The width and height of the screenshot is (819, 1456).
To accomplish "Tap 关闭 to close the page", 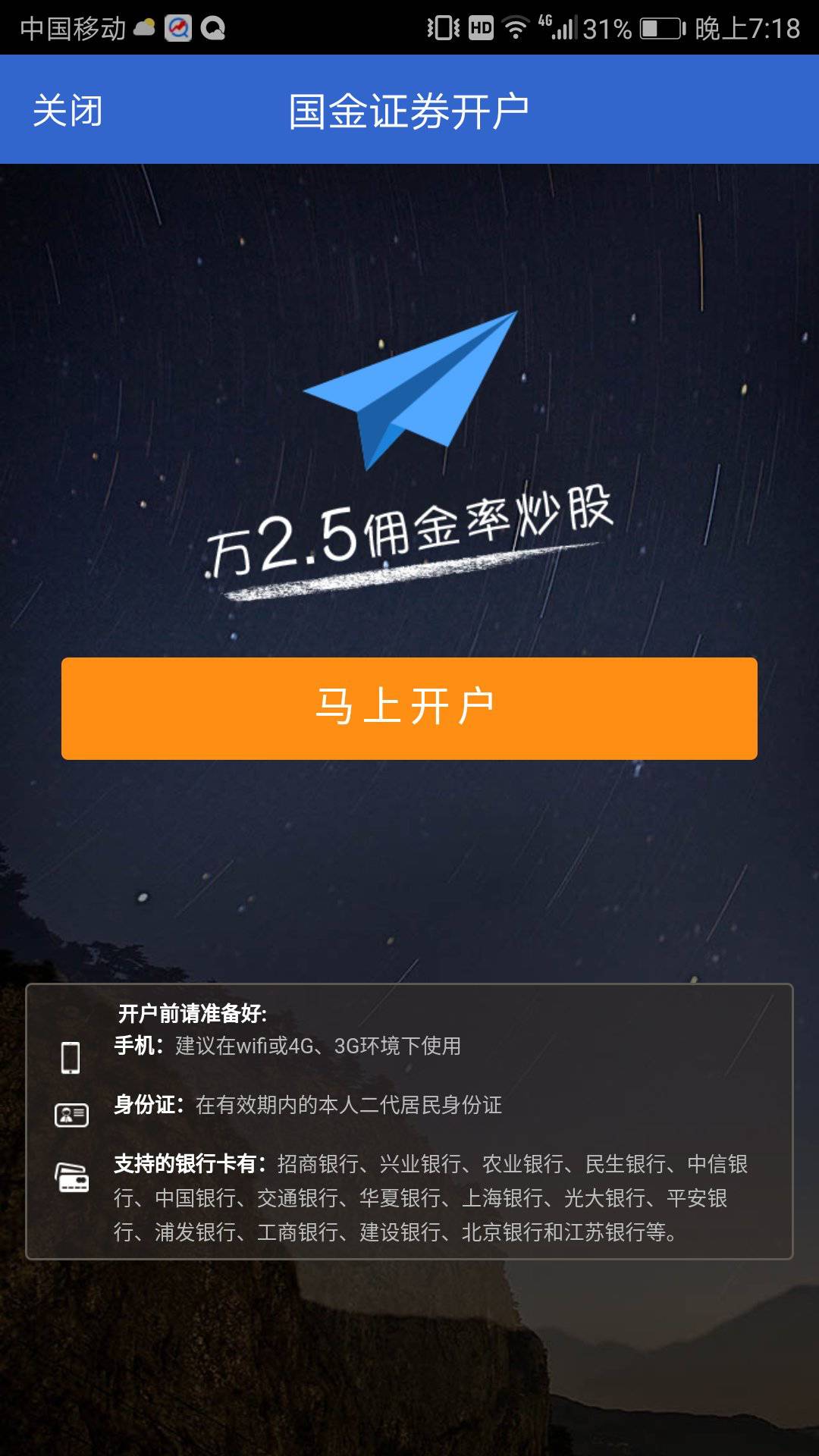I will (67, 111).
